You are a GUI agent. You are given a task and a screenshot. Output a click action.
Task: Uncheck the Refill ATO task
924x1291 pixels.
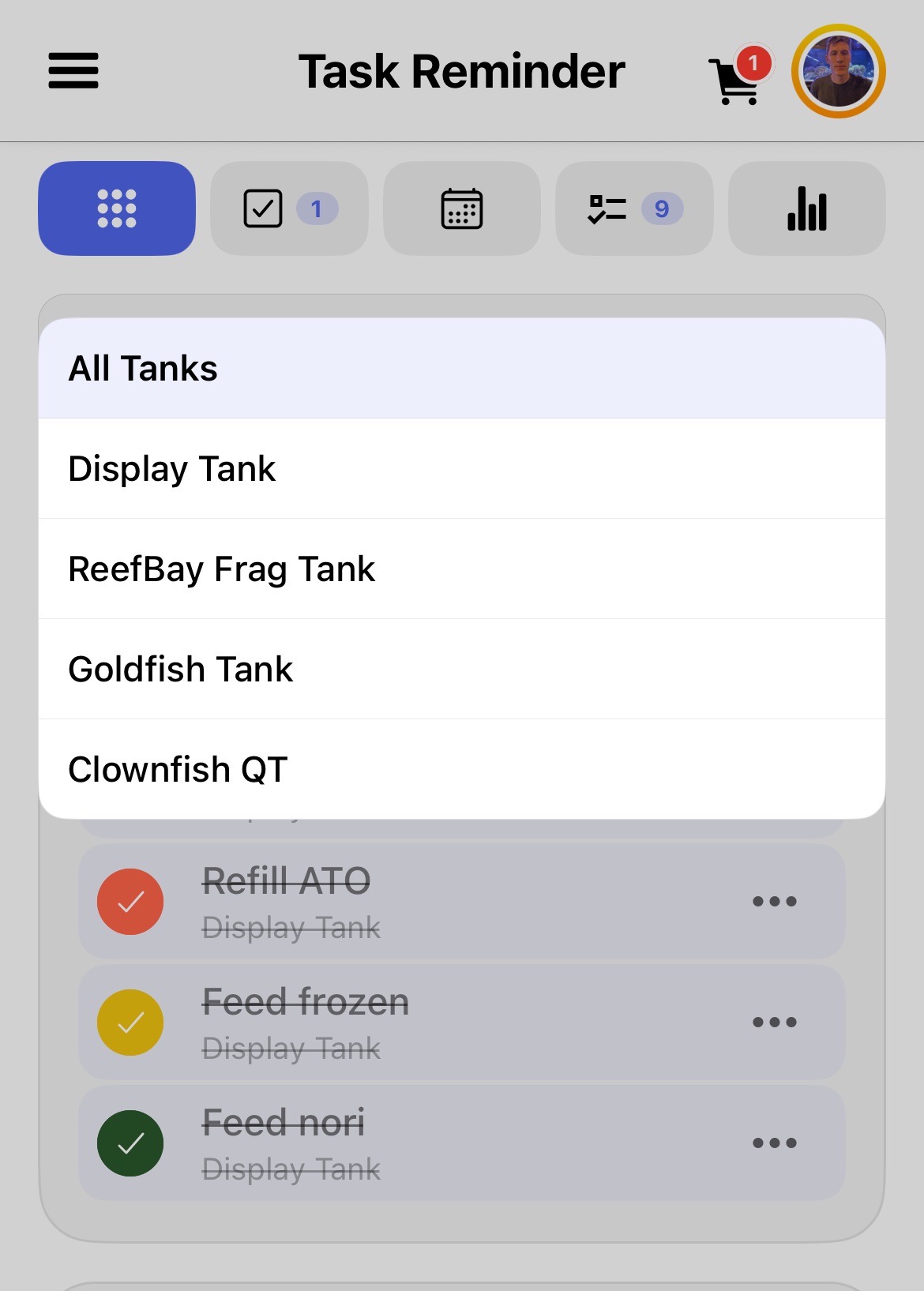130,902
